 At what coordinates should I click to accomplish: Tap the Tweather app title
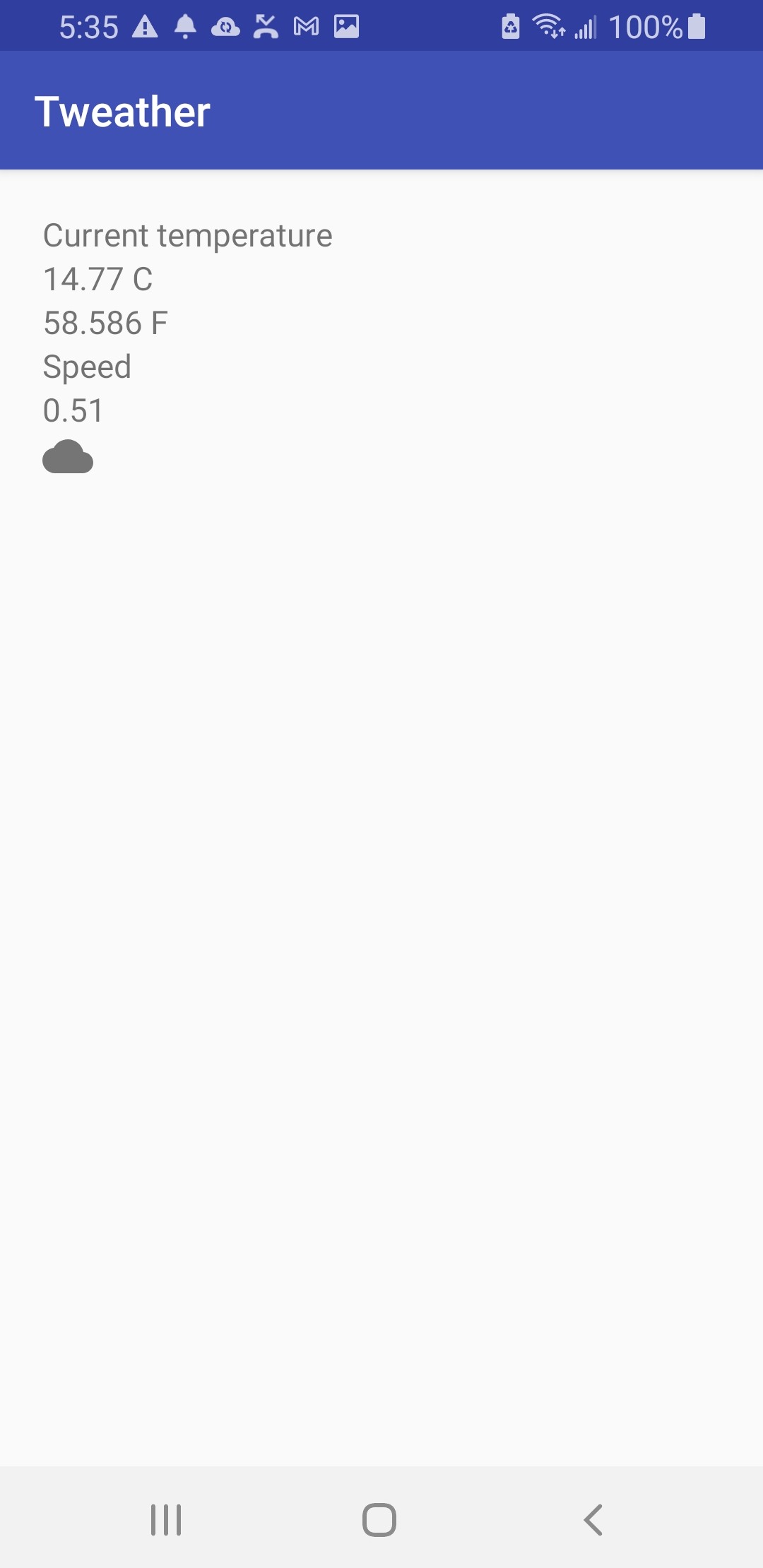[x=122, y=110]
